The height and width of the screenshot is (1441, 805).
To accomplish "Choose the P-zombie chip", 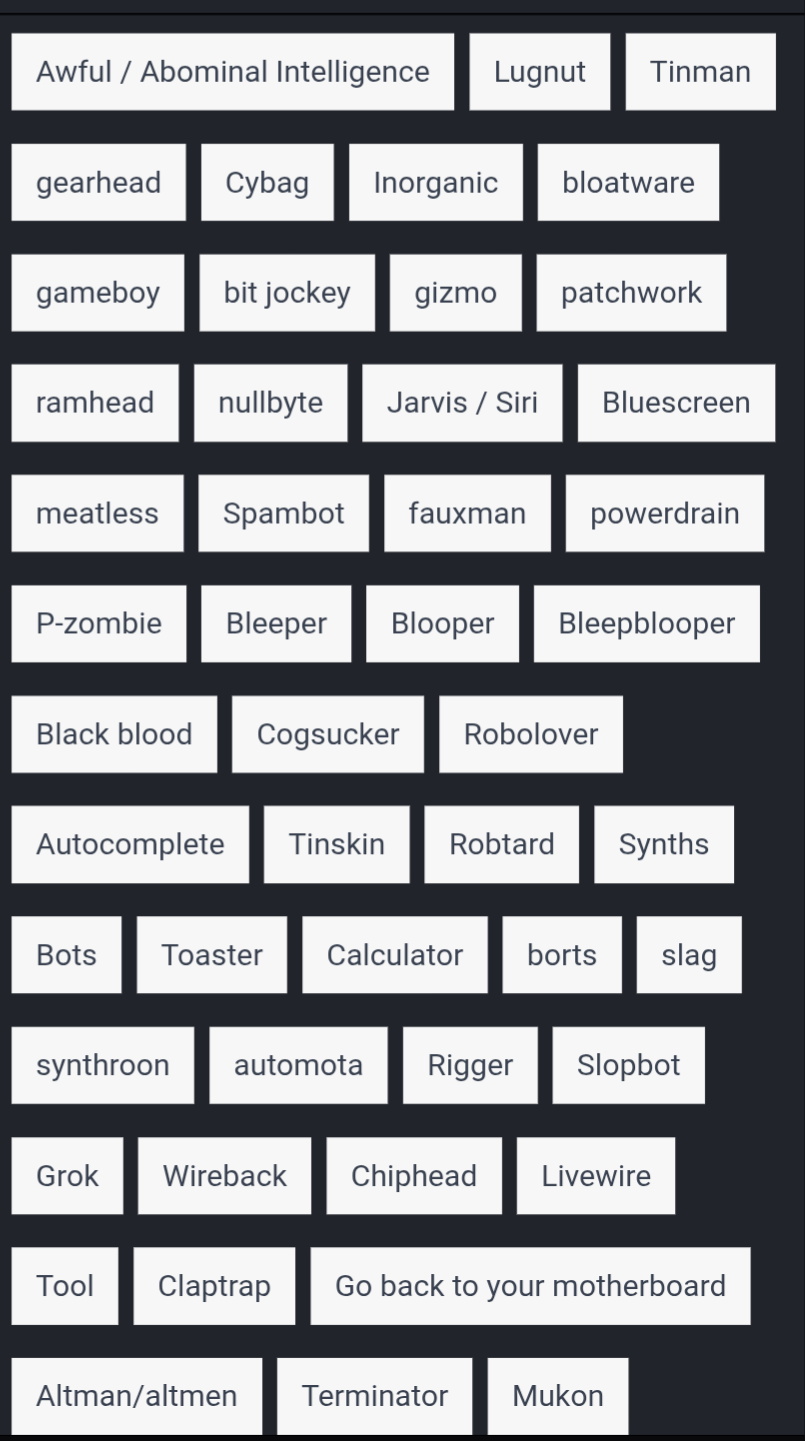I will [x=98, y=624].
